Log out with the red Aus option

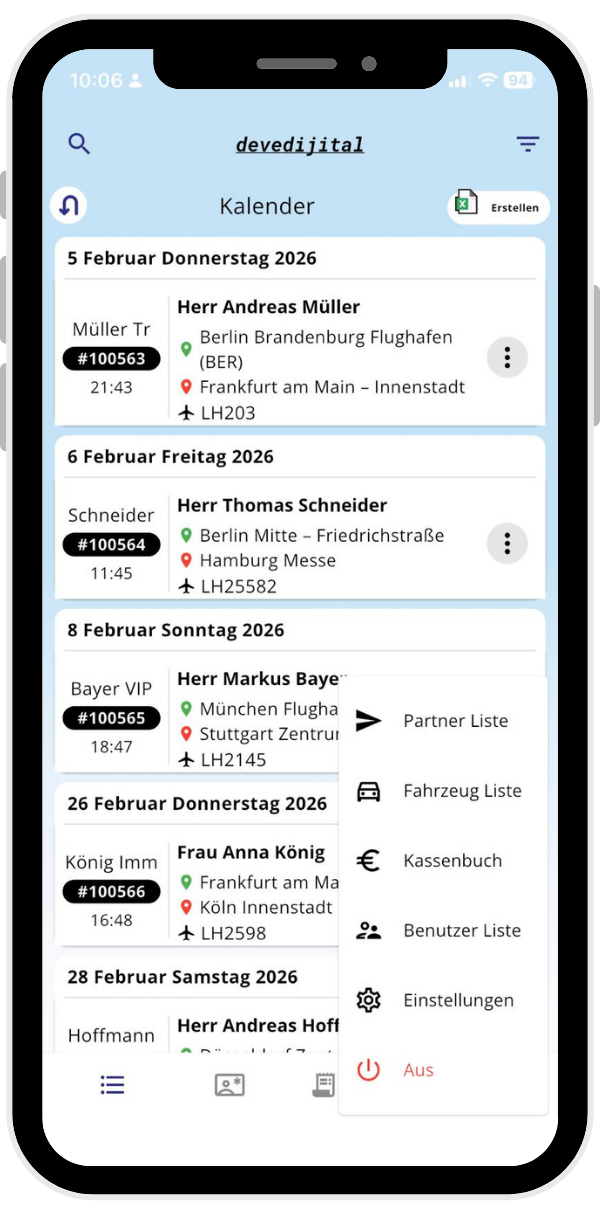pyautogui.click(x=418, y=1070)
